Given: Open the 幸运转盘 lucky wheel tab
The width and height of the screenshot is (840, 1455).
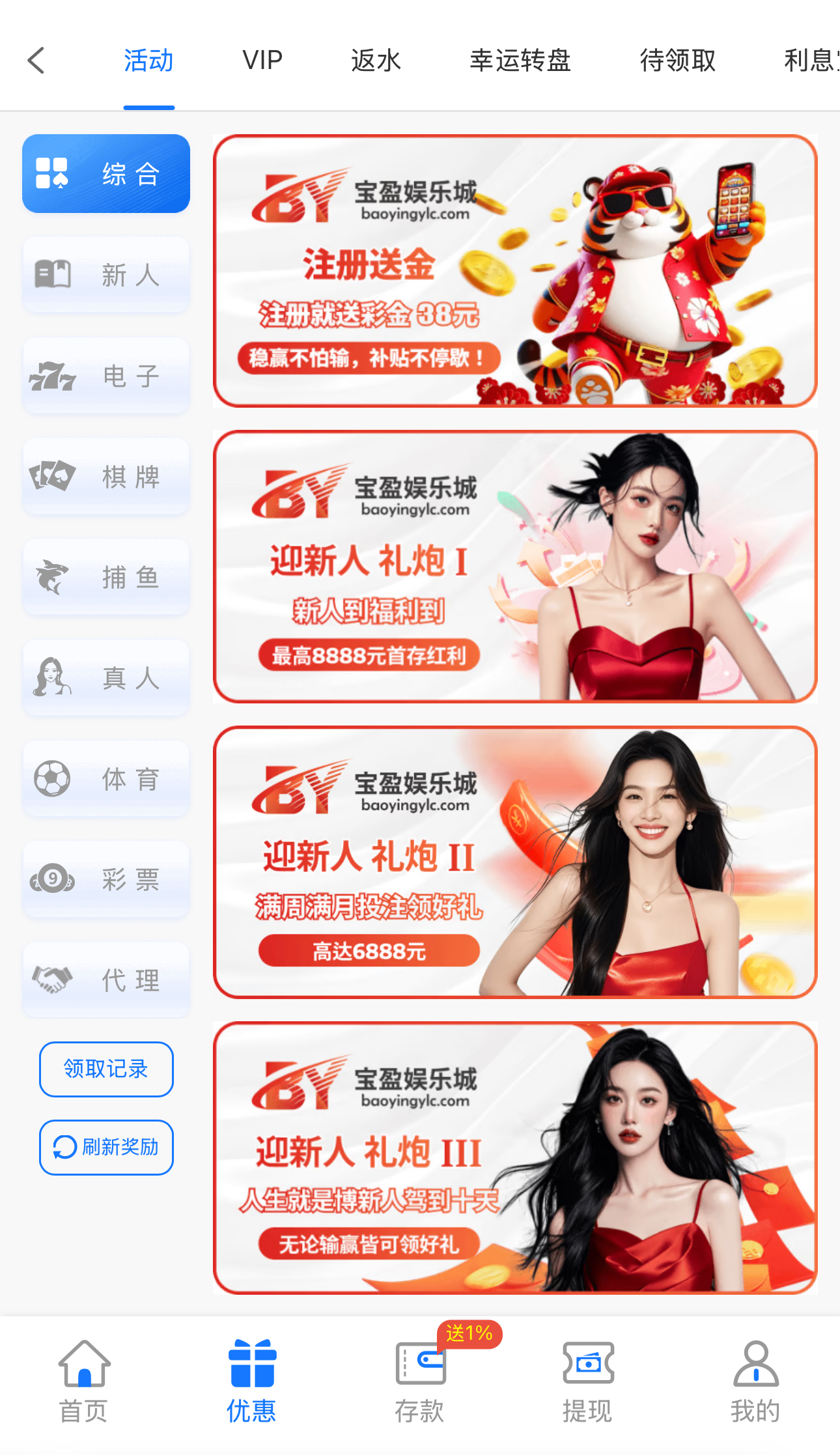Looking at the screenshot, I should point(520,60).
